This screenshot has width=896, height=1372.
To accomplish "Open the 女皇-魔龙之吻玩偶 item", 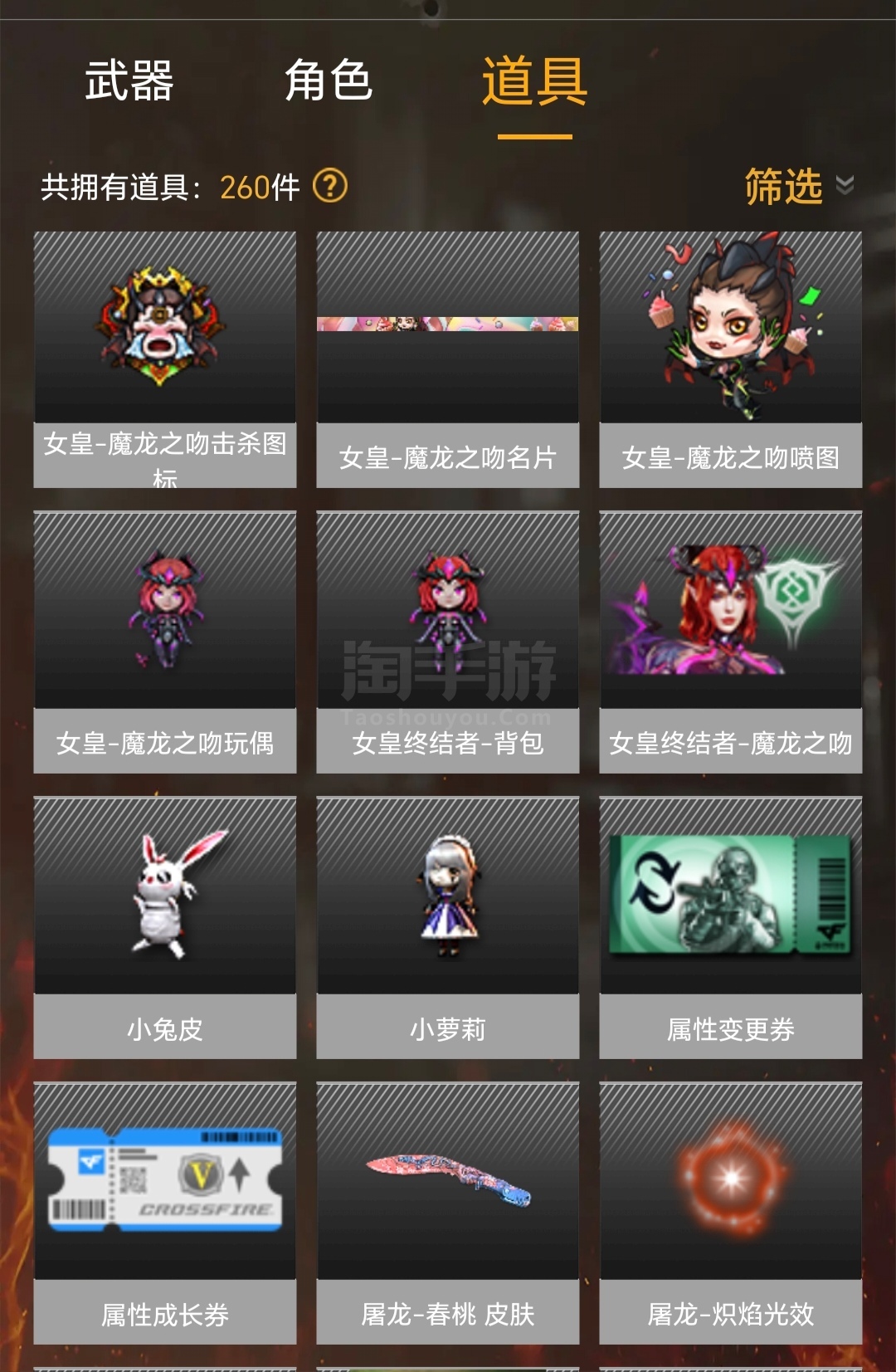I will 165,642.
